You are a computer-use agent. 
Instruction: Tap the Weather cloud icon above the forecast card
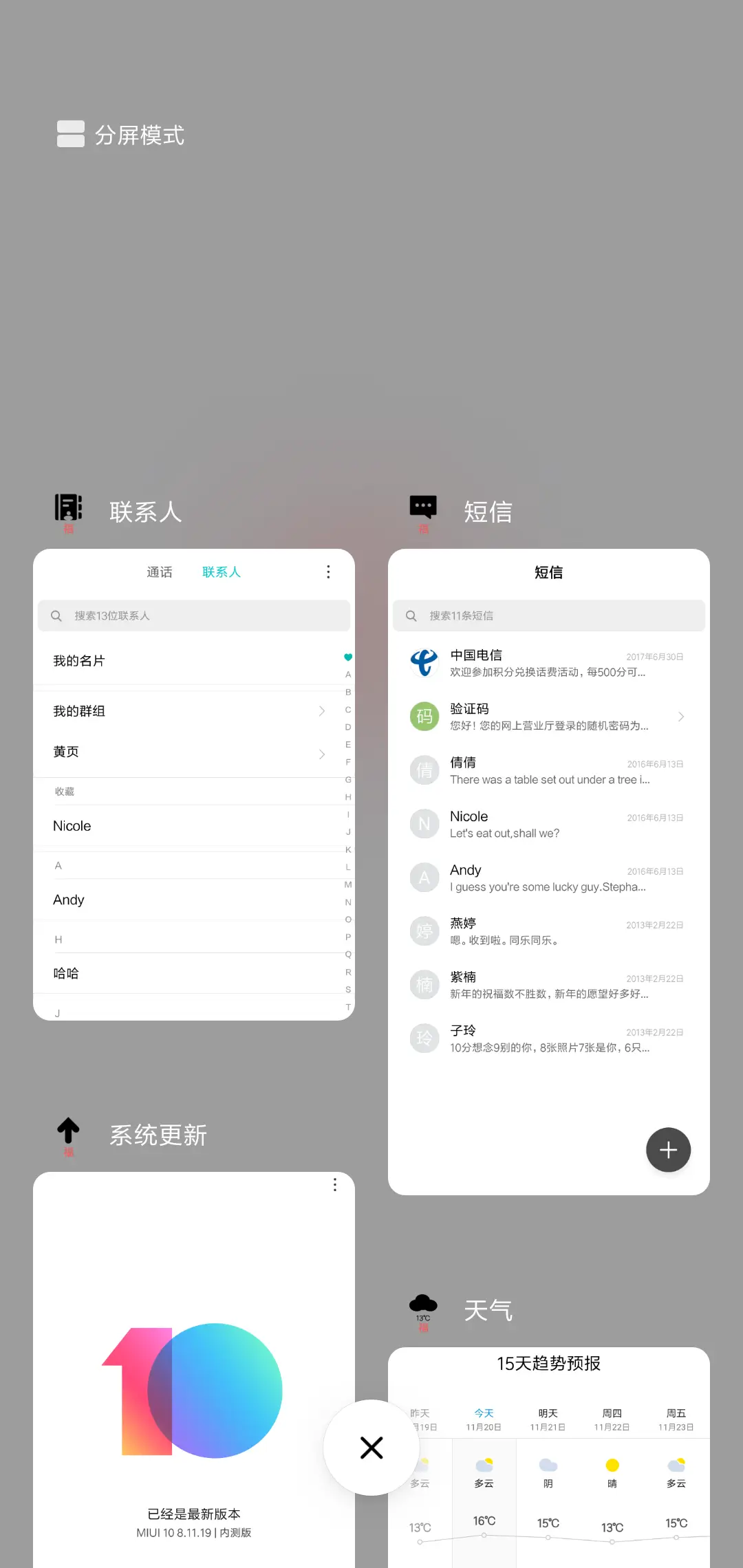422,1302
